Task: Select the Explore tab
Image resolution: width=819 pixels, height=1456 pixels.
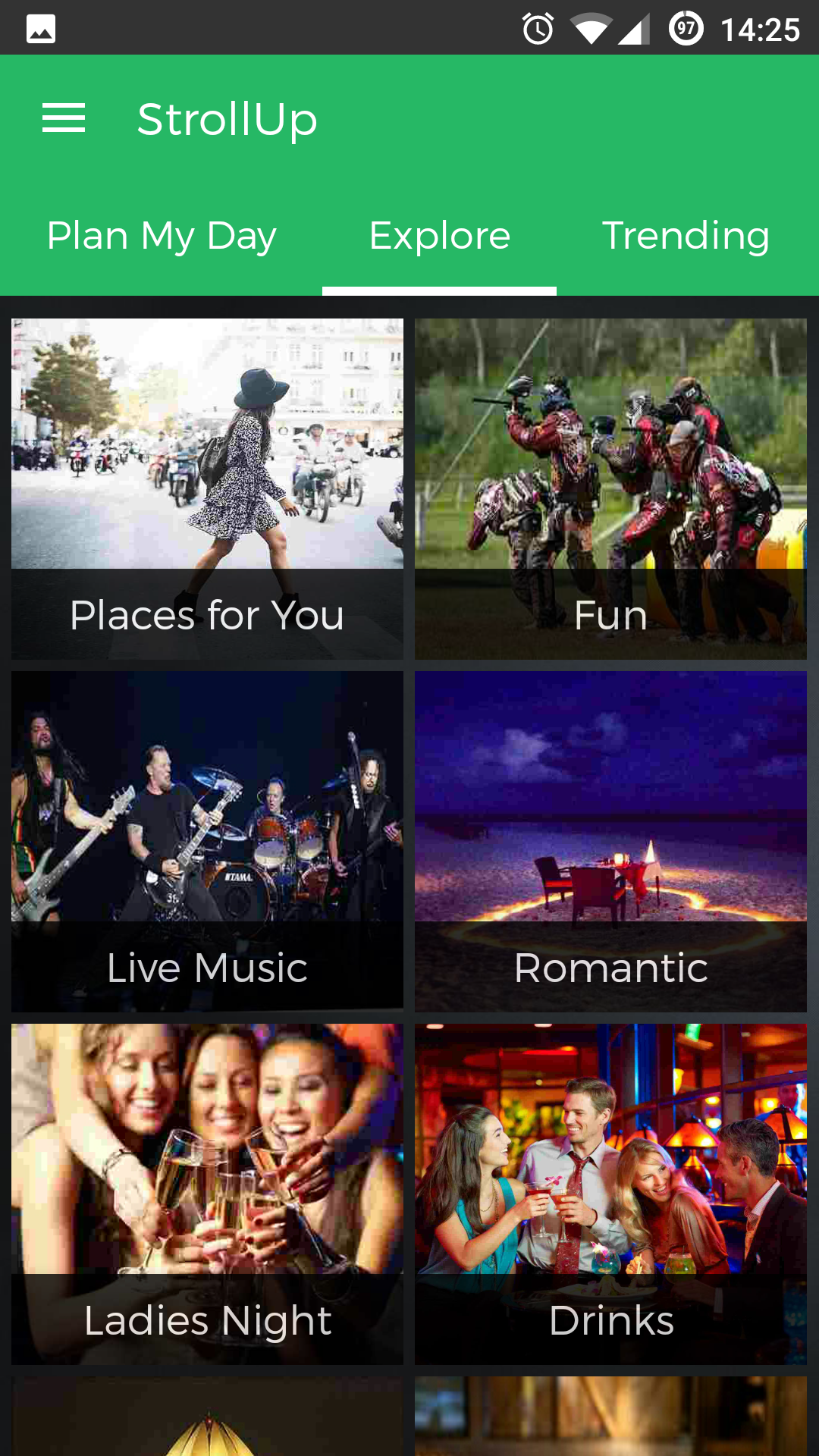Action: pyautogui.click(x=439, y=236)
